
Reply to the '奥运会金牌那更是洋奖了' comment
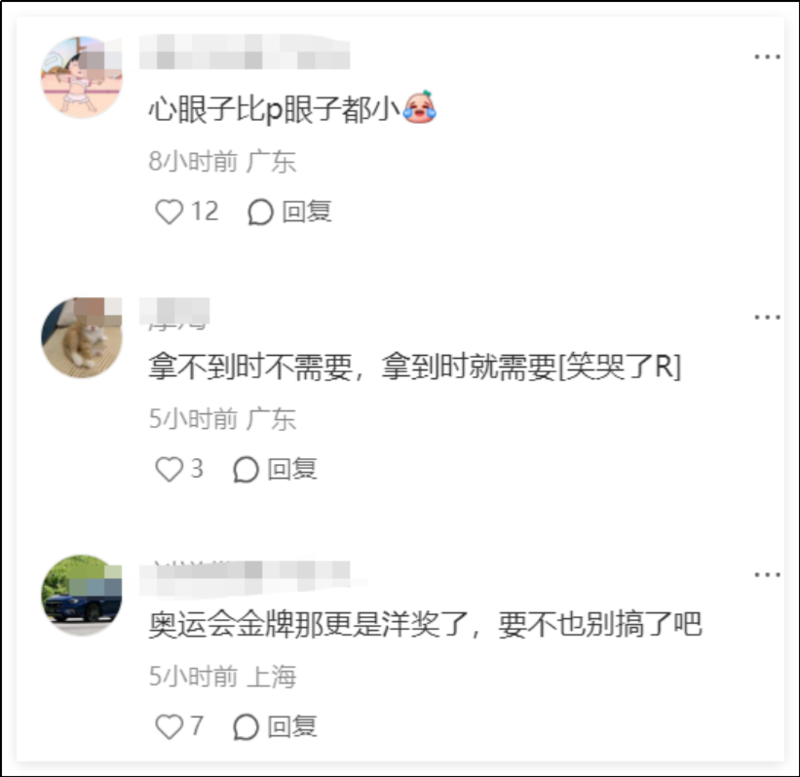point(276,726)
